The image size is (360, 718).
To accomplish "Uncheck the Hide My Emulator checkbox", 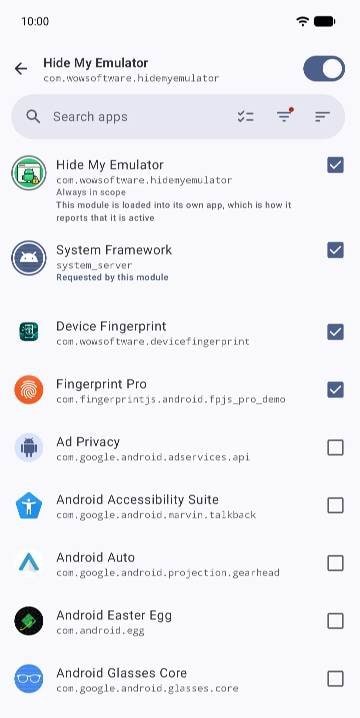I will click(335, 165).
